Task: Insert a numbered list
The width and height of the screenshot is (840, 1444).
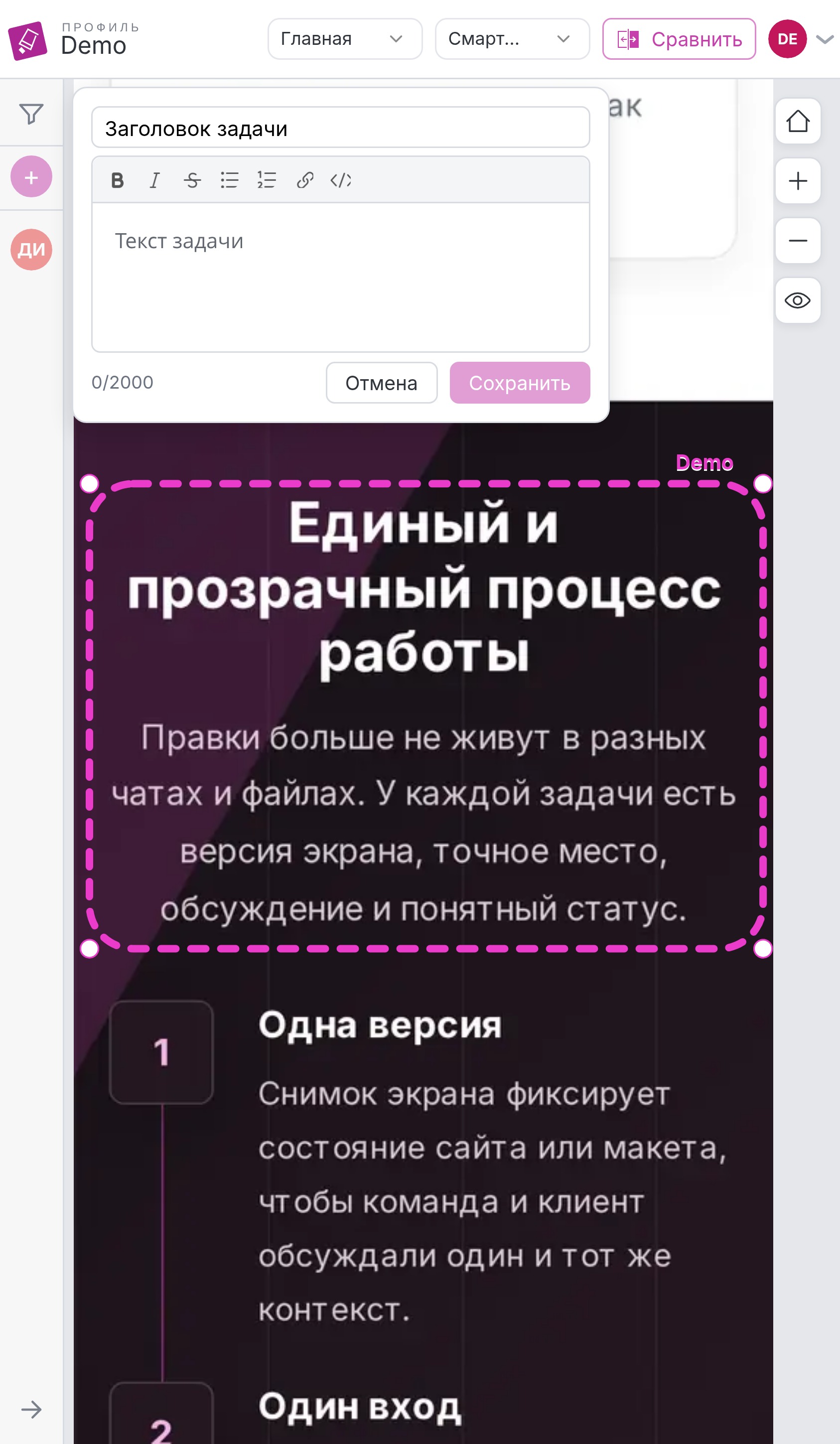Action: 267,180
